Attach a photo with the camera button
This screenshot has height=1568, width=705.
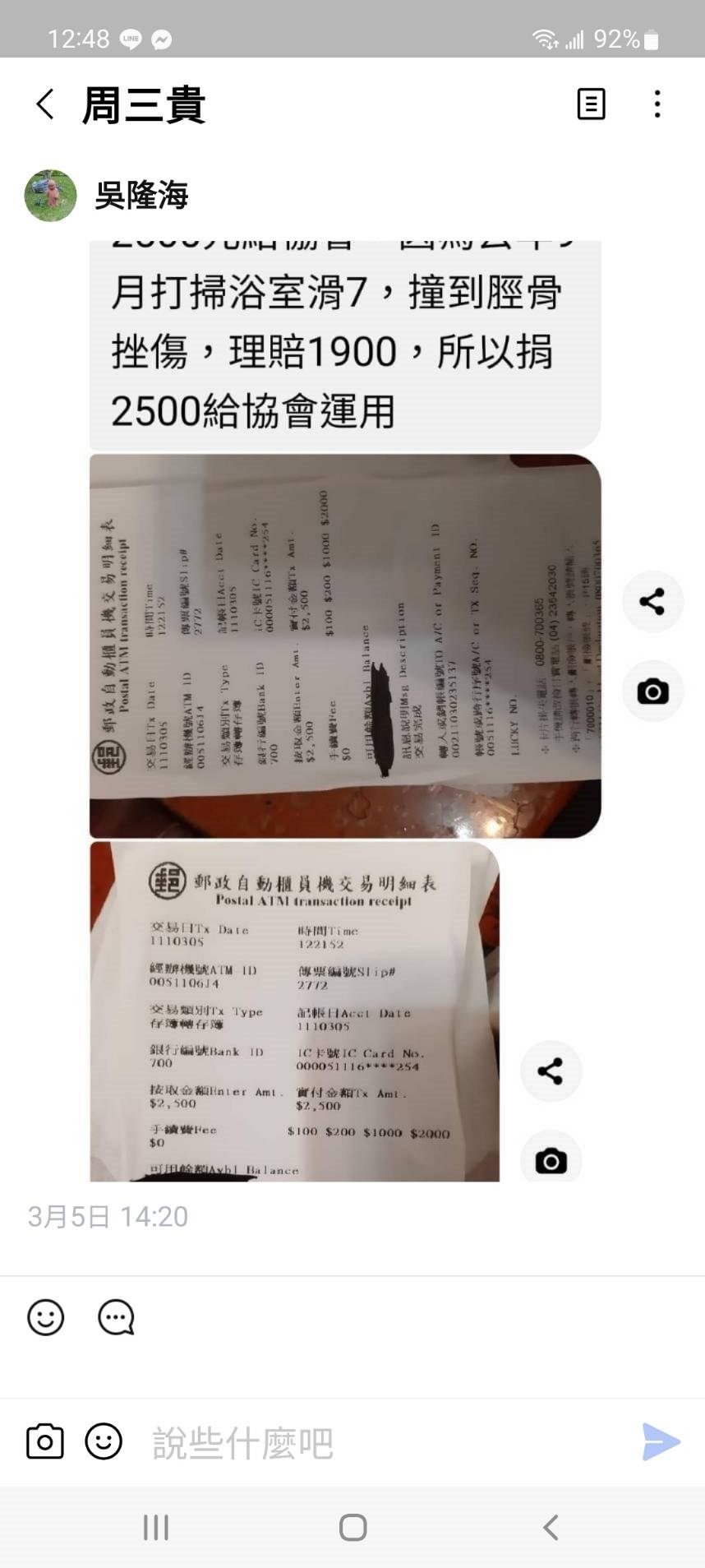[x=45, y=1441]
